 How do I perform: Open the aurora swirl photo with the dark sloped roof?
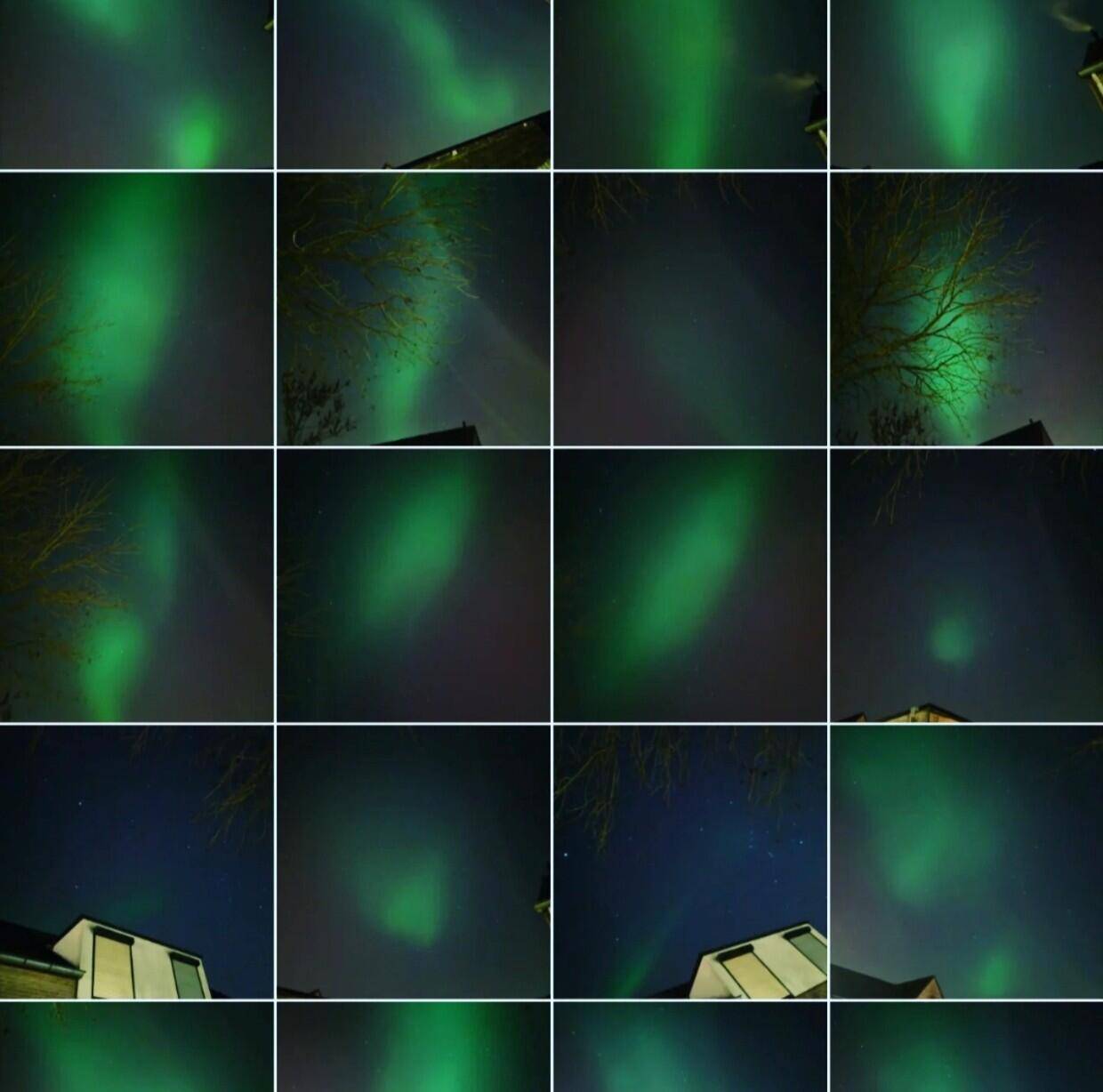[x=413, y=84]
